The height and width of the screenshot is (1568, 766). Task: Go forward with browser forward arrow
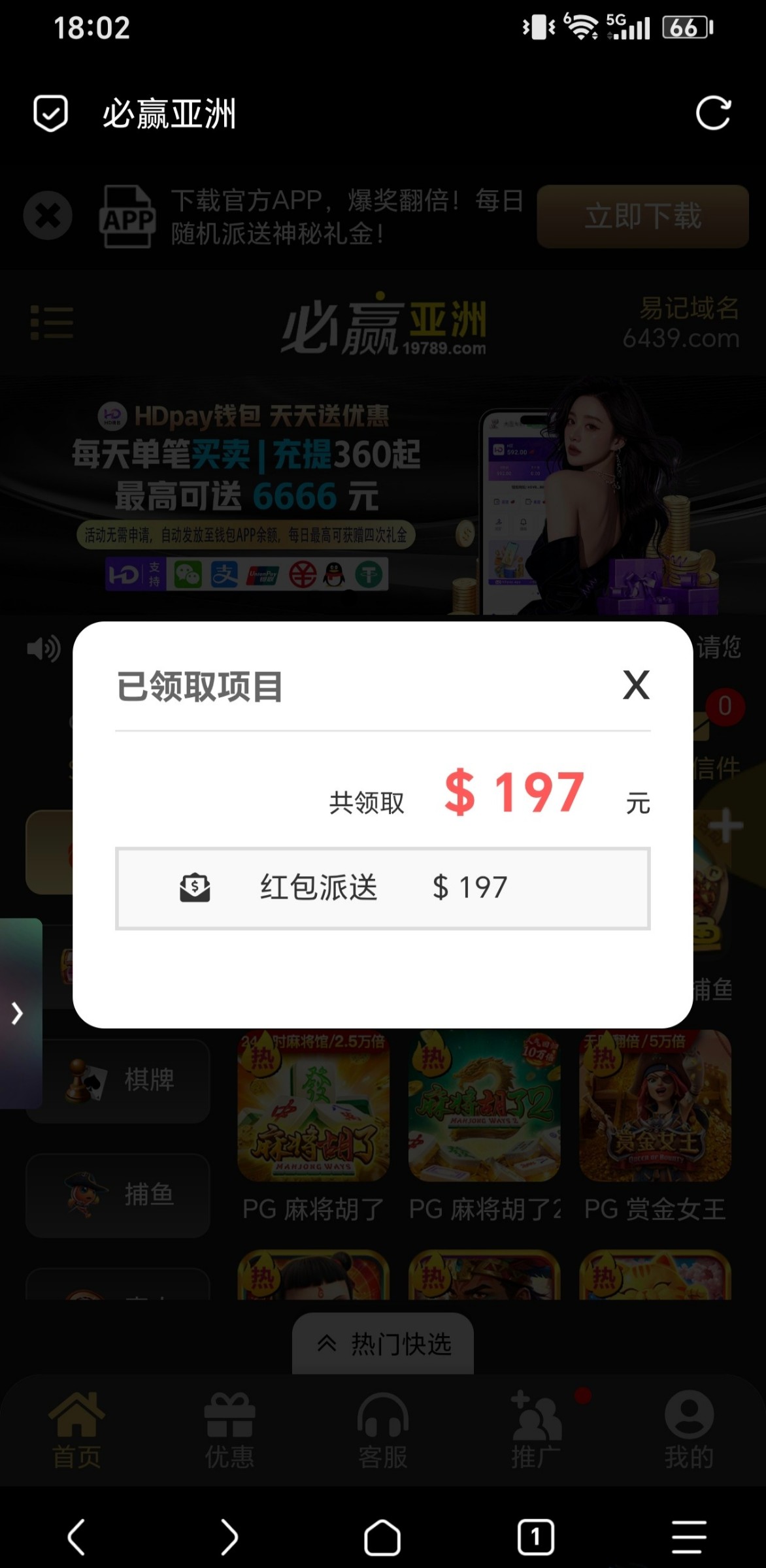click(229, 1537)
